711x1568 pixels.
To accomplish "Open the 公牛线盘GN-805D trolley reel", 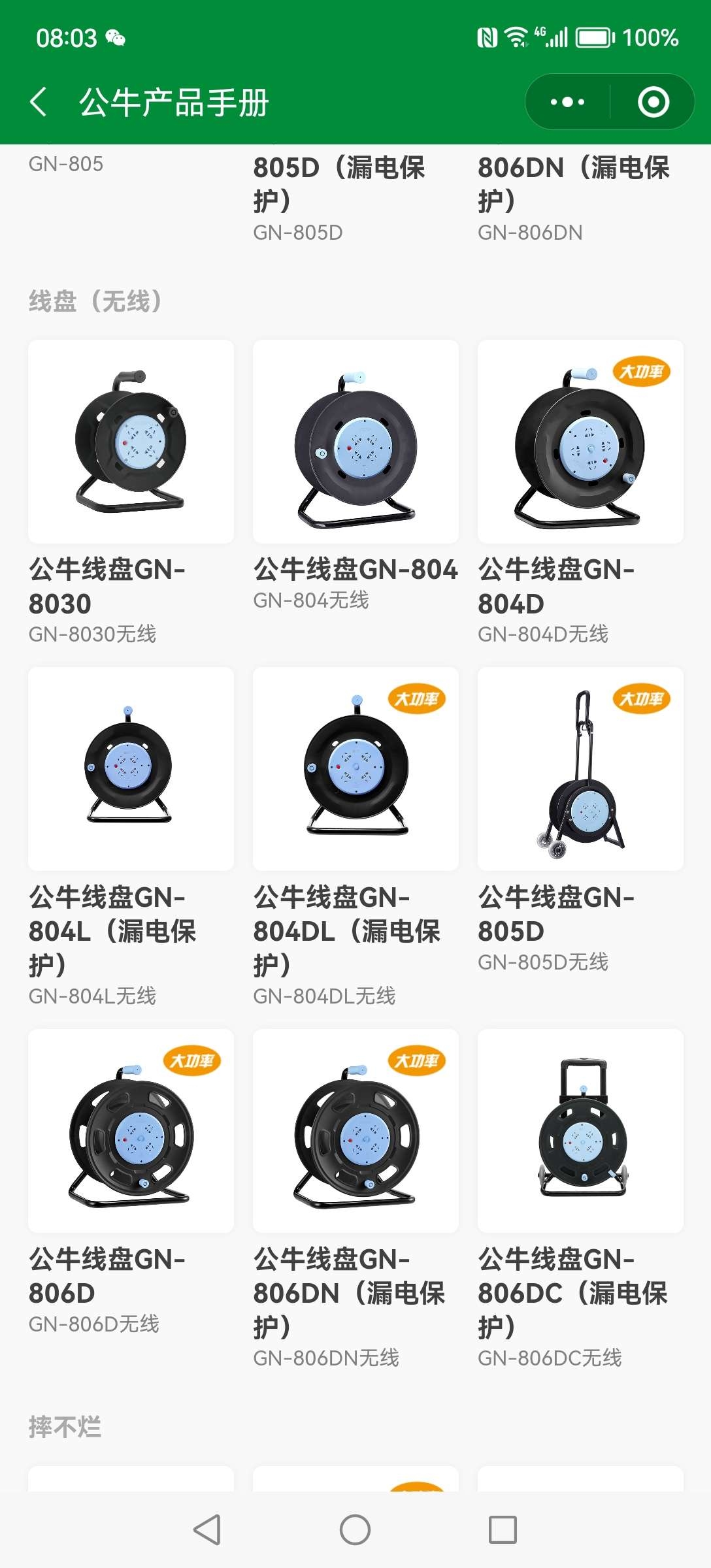I will (580, 769).
